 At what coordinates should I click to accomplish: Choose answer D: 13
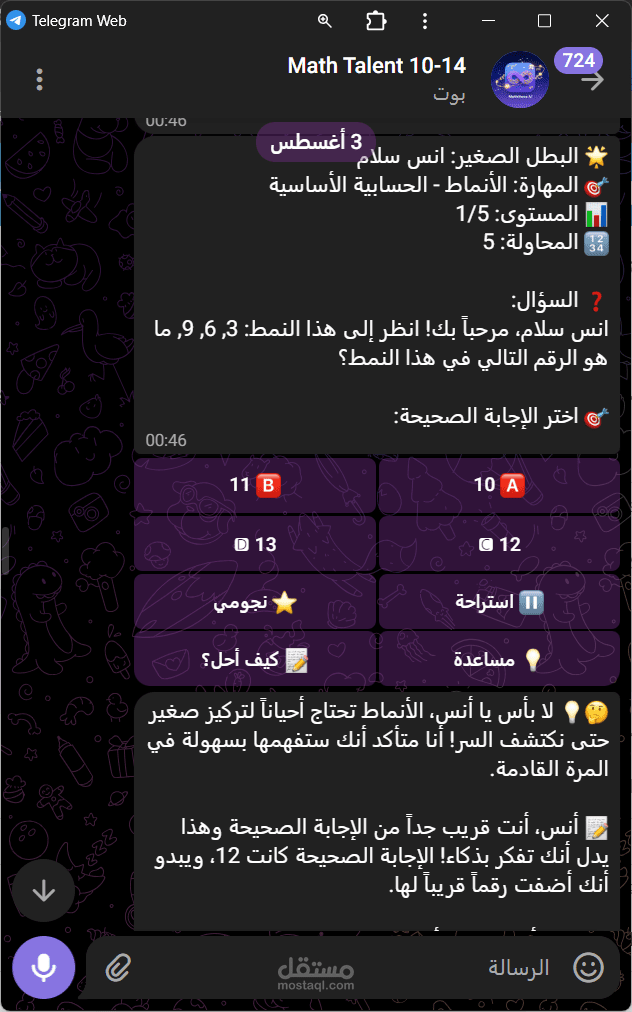click(255, 544)
